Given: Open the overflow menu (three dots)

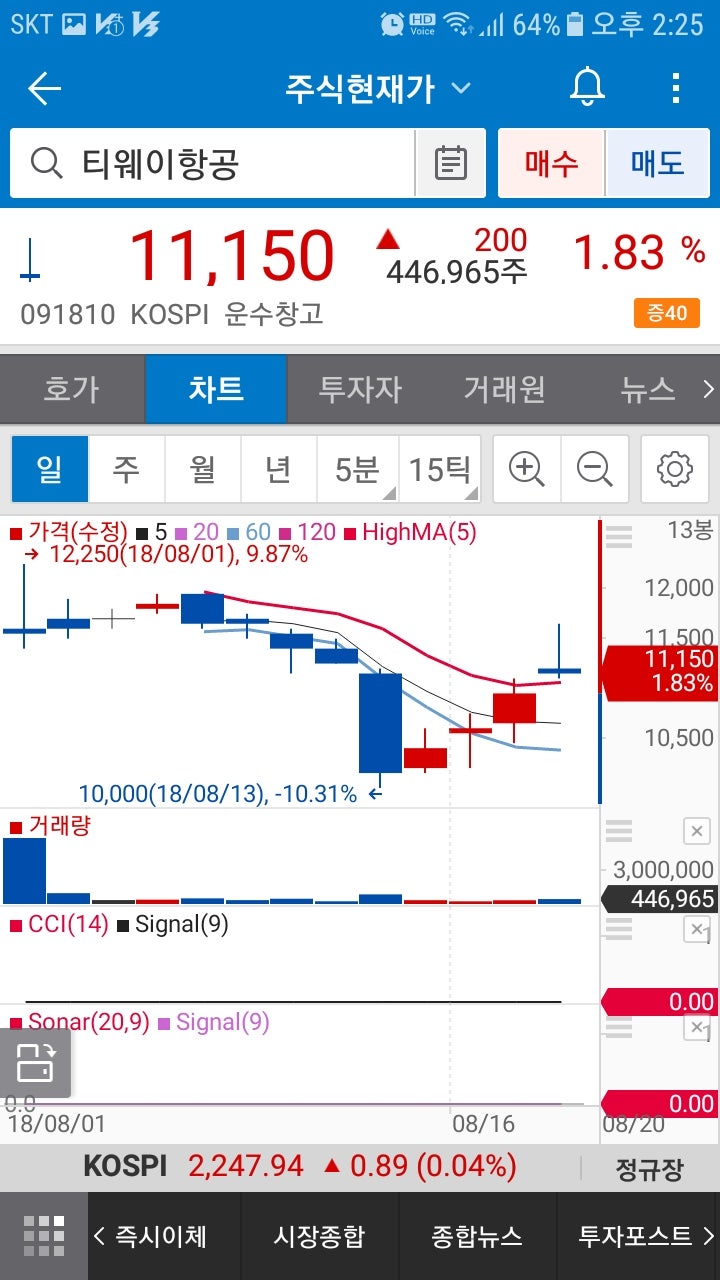Looking at the screenshot, I should tap(676, 88).
